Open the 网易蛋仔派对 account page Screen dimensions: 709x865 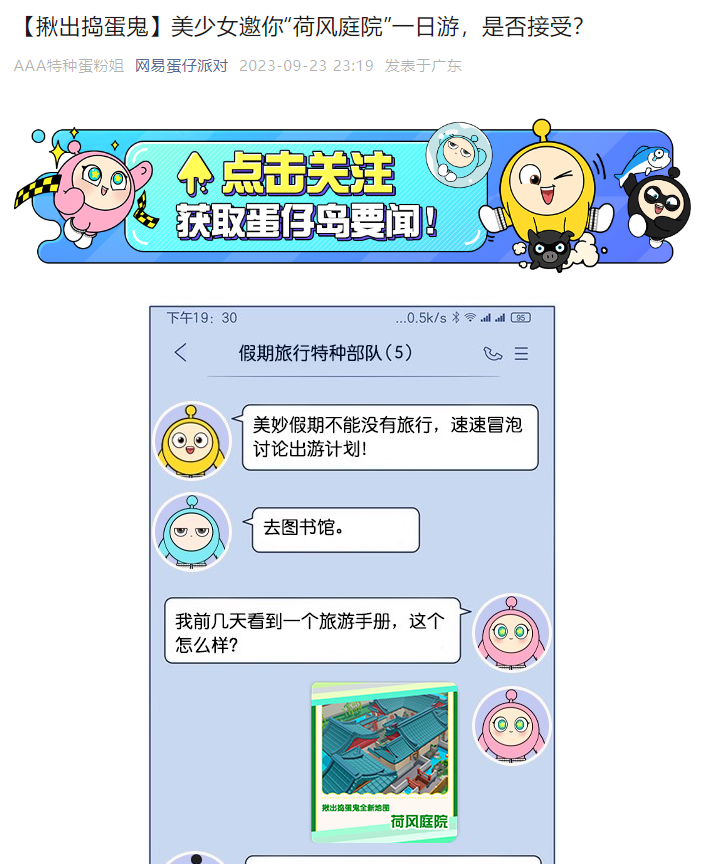[x=181, y=66]
